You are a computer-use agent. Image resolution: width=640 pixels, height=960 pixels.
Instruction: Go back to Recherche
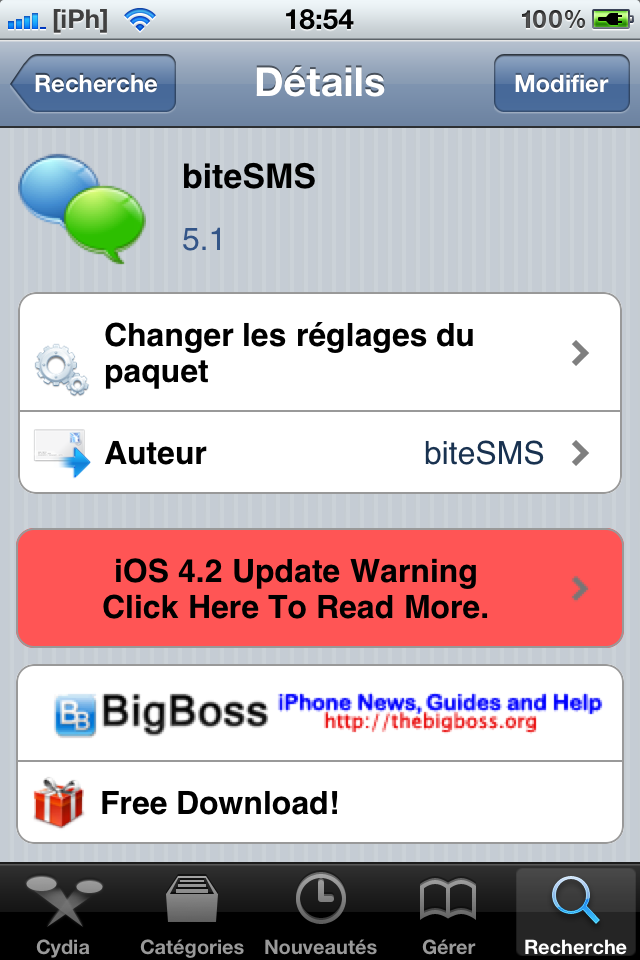coord(94,84)
